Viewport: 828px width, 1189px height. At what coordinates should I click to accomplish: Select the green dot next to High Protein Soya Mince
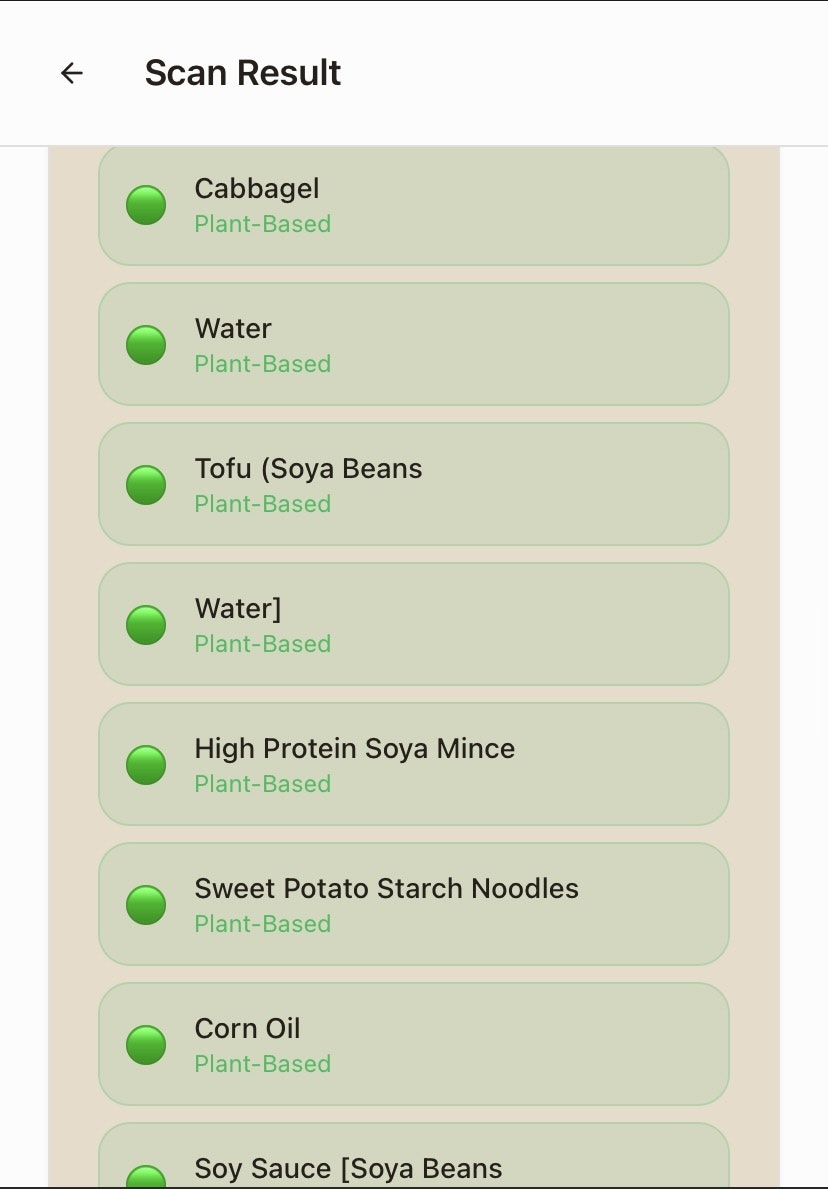pyautogui.click(x=146, y=765)
